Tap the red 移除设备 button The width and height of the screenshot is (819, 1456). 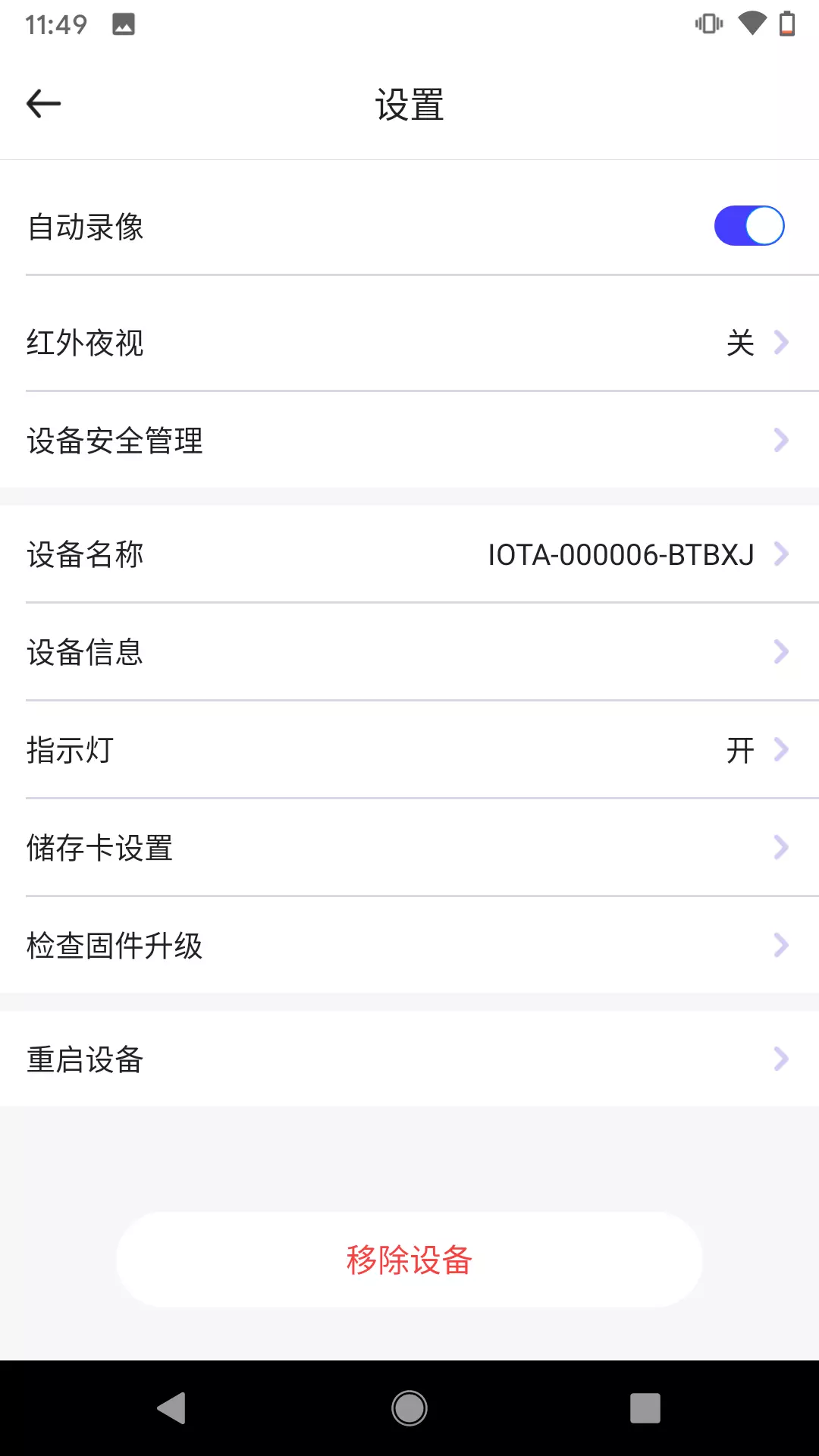click(x=409, y=1260)
